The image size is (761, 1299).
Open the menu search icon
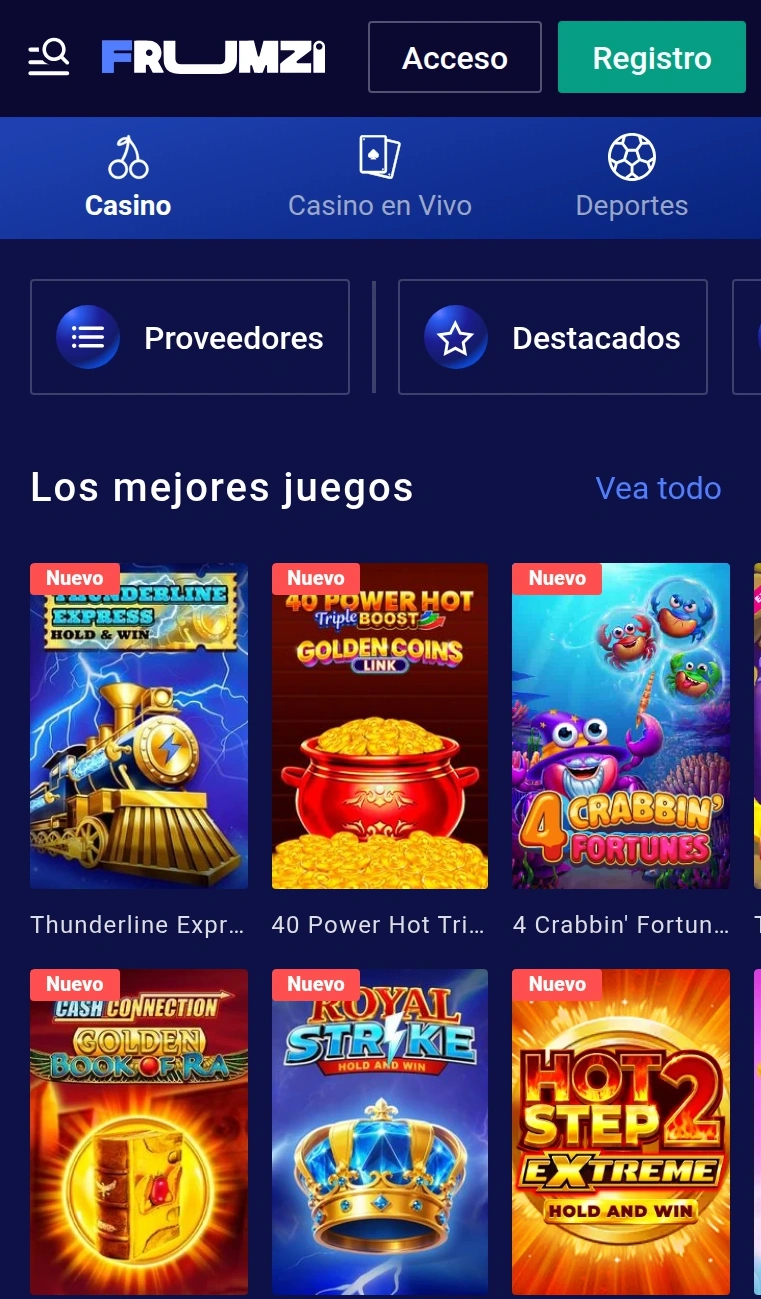pos(48,57)
